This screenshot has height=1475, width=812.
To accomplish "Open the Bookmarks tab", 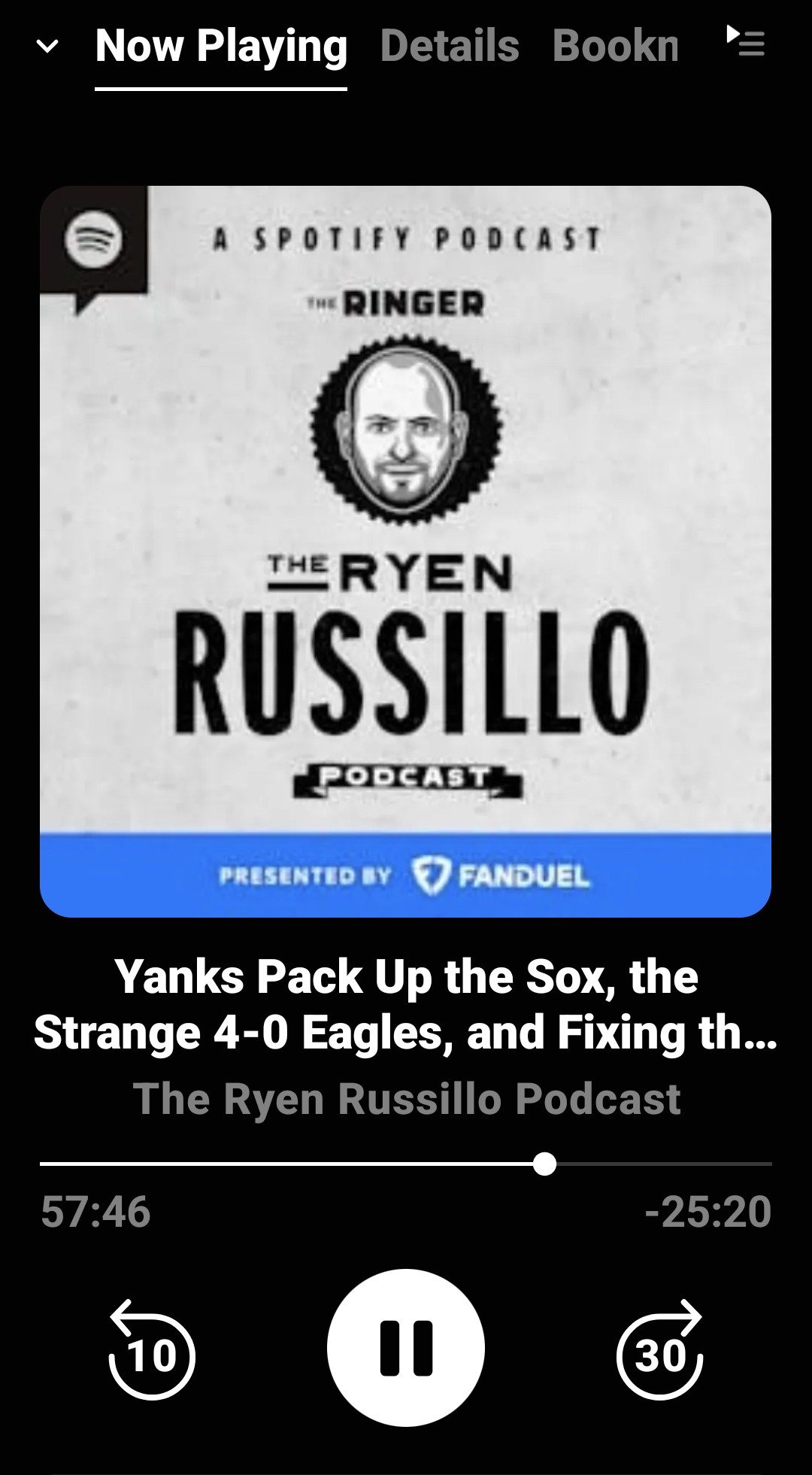I will (615, 47).
